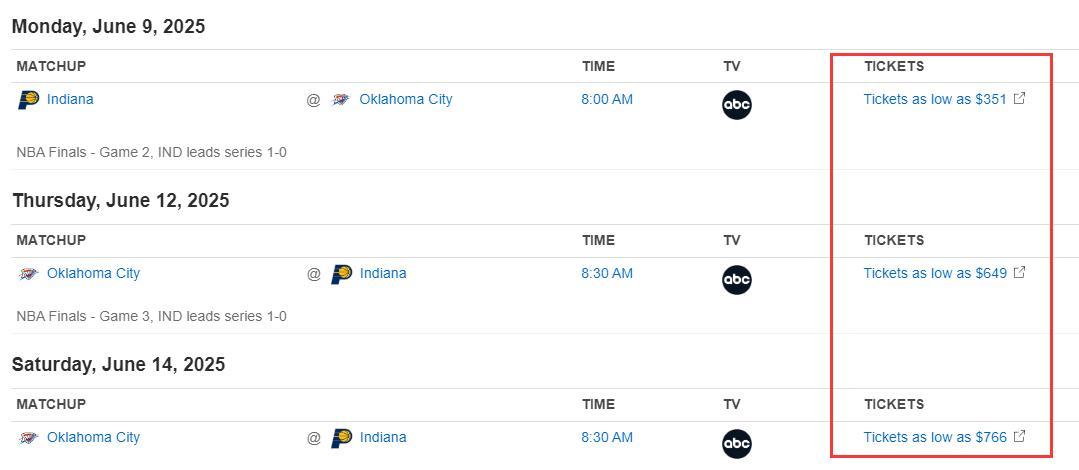
Task: Open tickets as low as $351
Action: click(x=935, y=99)
